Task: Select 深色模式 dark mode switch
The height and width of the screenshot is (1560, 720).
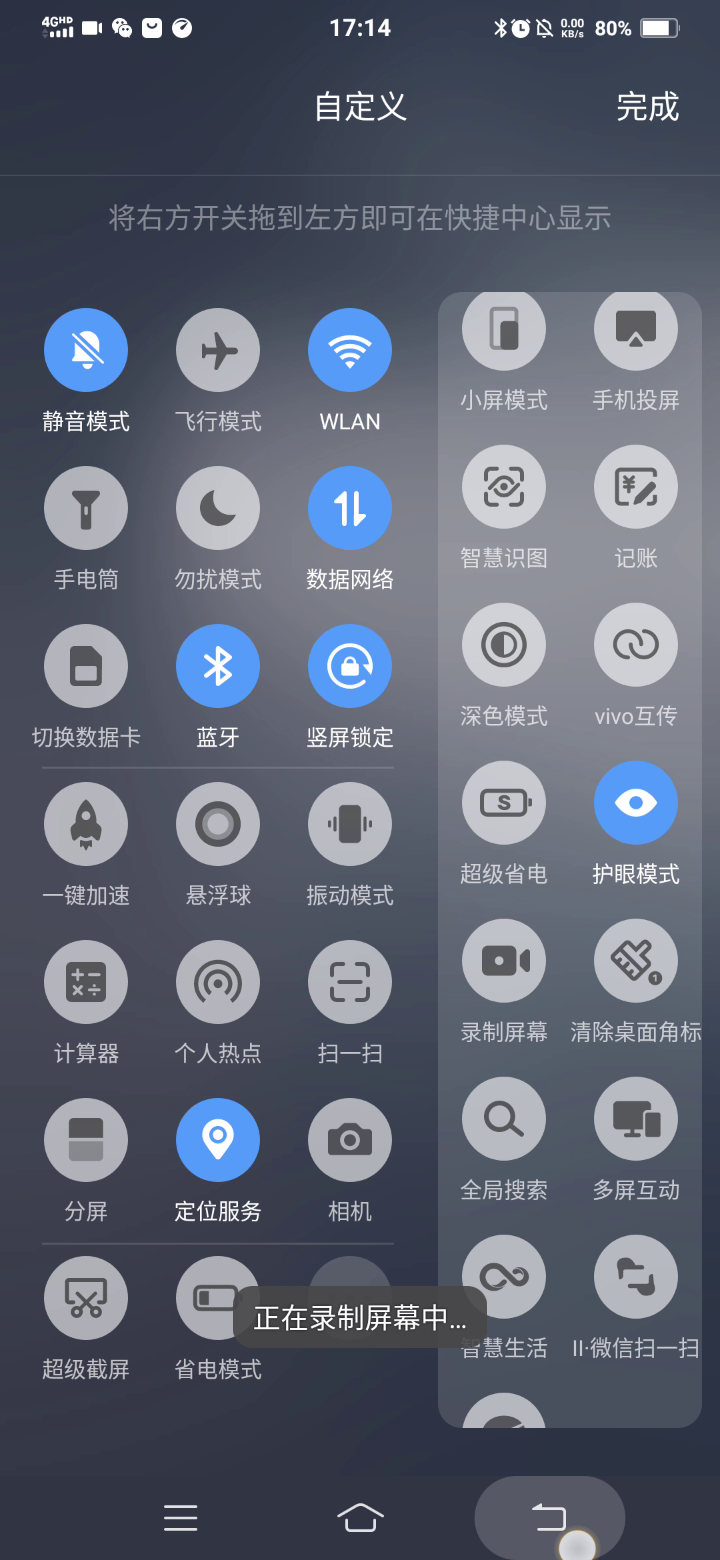Action: click(x=504, y=645)
